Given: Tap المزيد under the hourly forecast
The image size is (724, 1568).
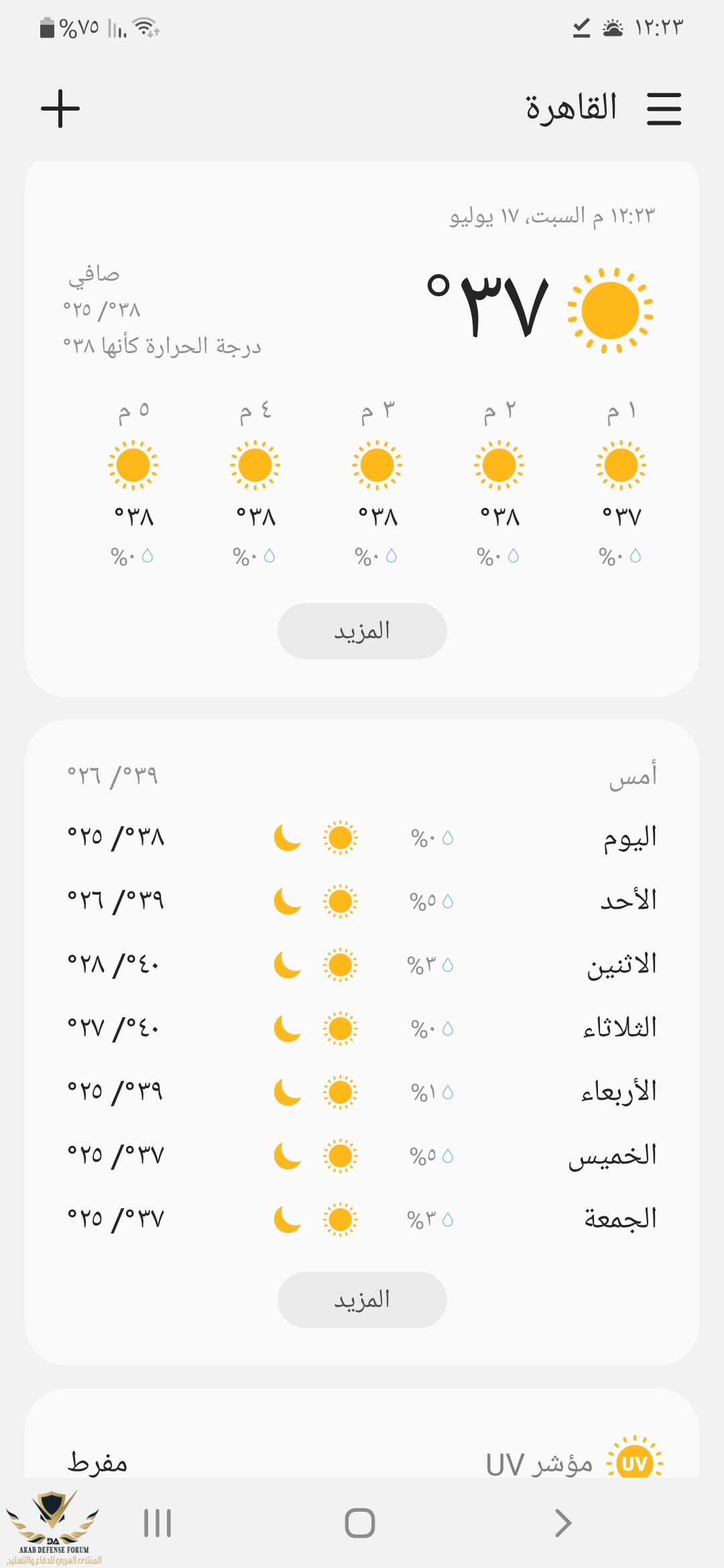Looking at the screenshot, I should tap(362, 631).
